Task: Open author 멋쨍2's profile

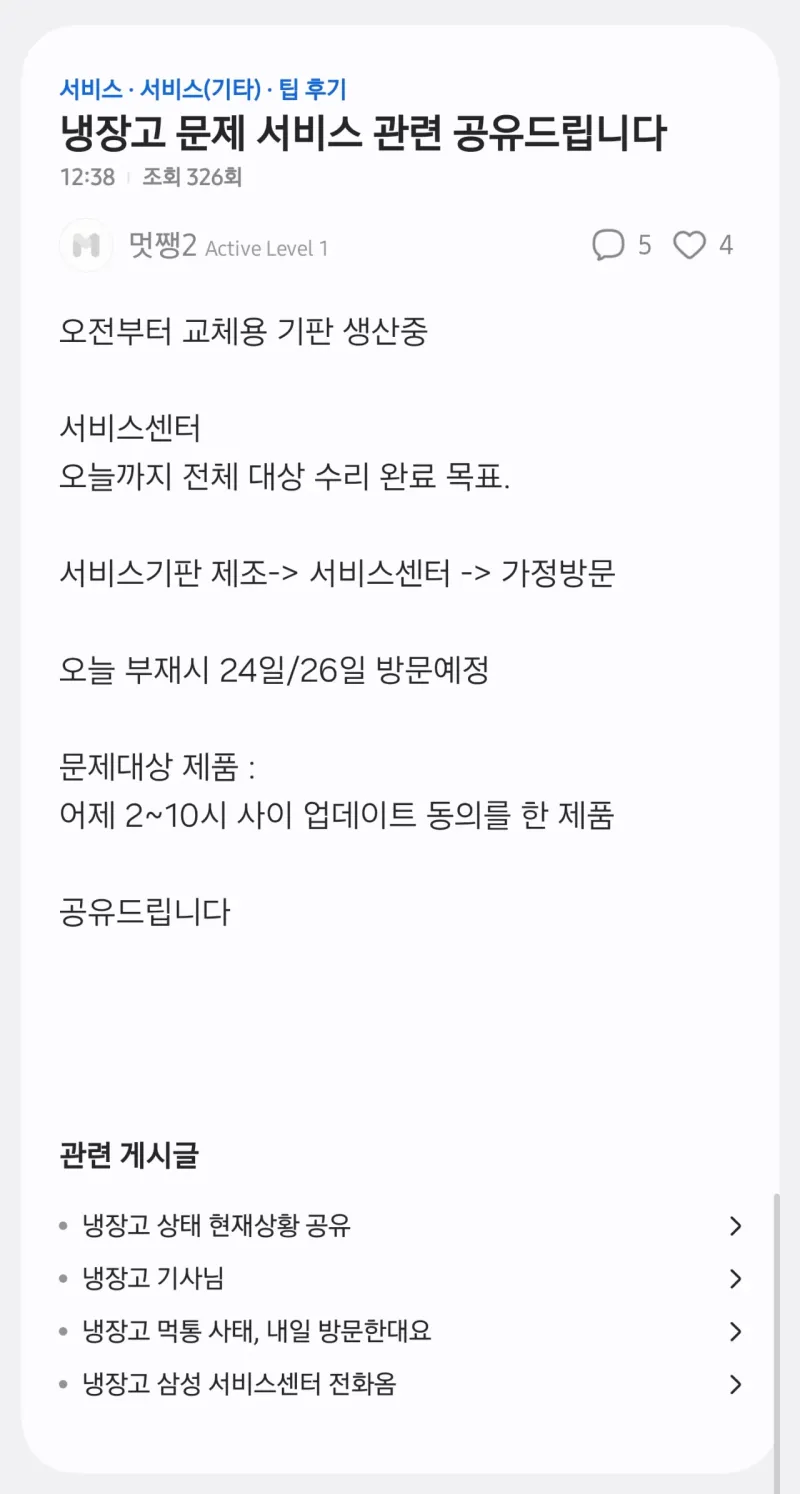Action: (162, 246)
